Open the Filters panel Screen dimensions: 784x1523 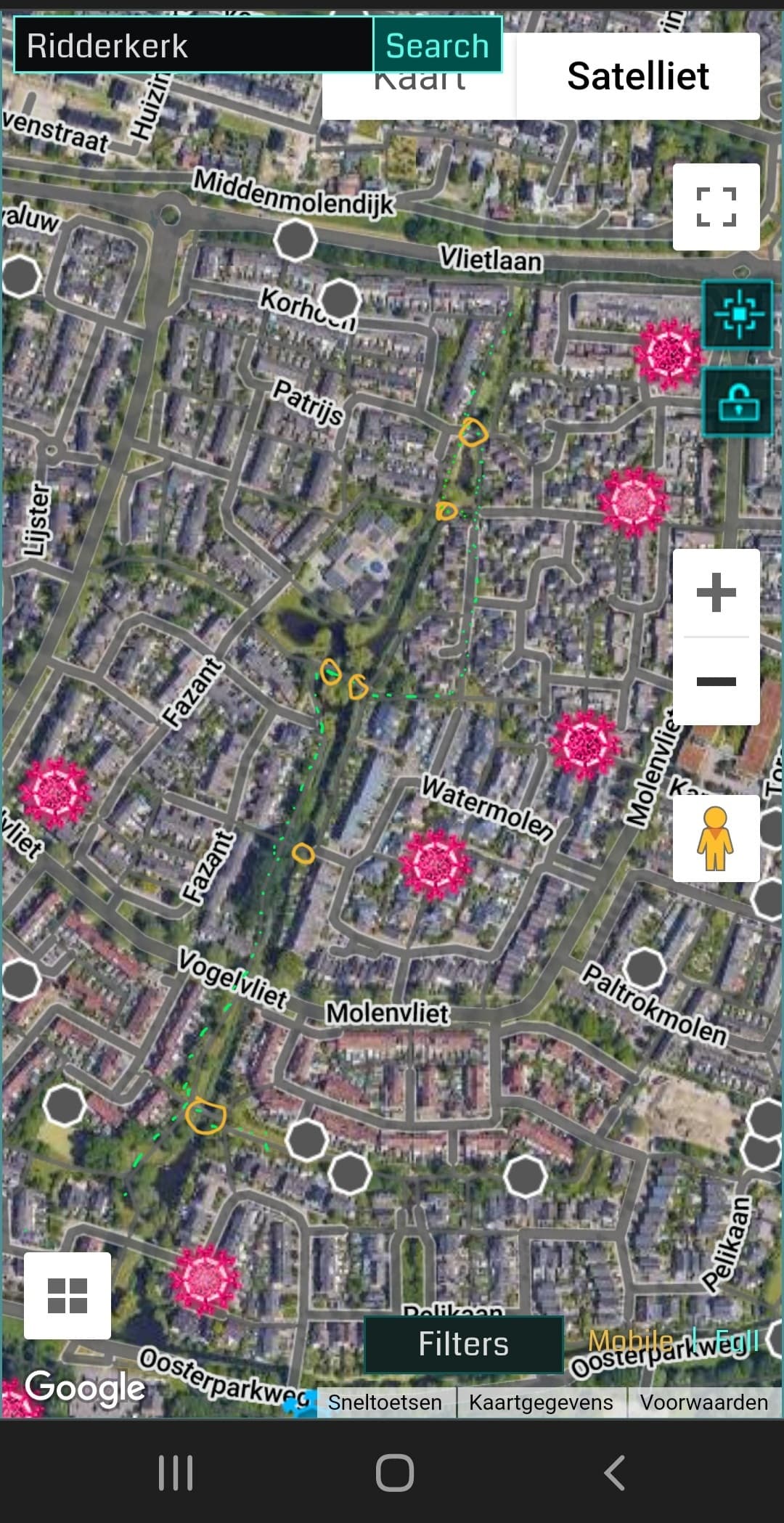click(x=463, y=1344)
